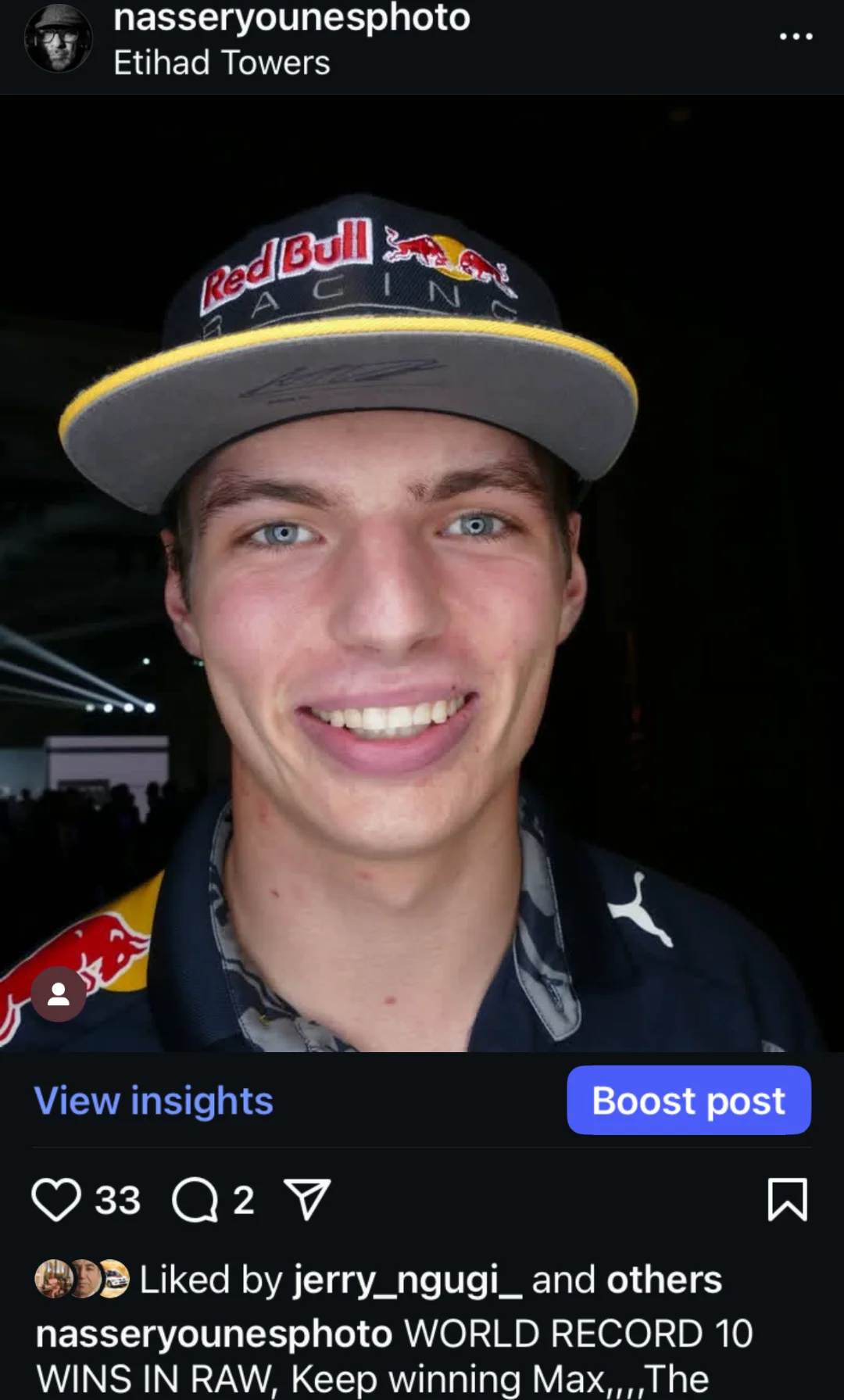Open nasseryounesphoto profile from header
Image resolution: width=844 pixels, height=1400 pixels.
pyautogui.click(x=291, y=17)
